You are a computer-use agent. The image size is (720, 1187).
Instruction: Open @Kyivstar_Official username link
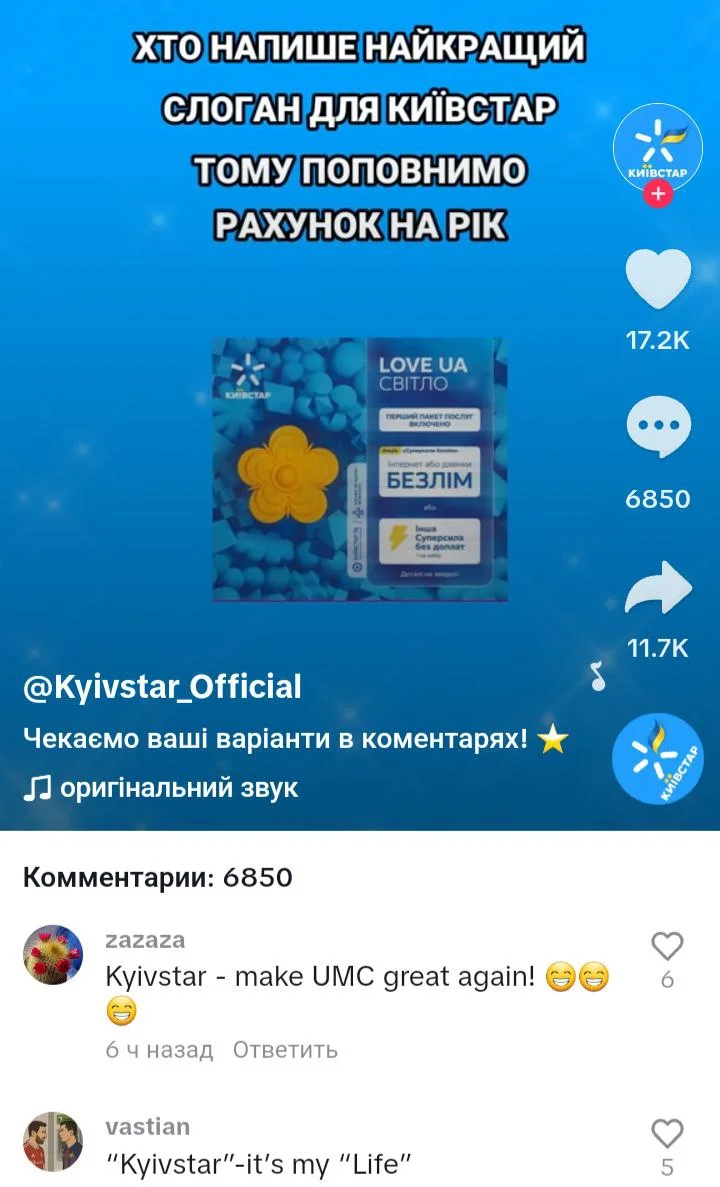(161, 687)
